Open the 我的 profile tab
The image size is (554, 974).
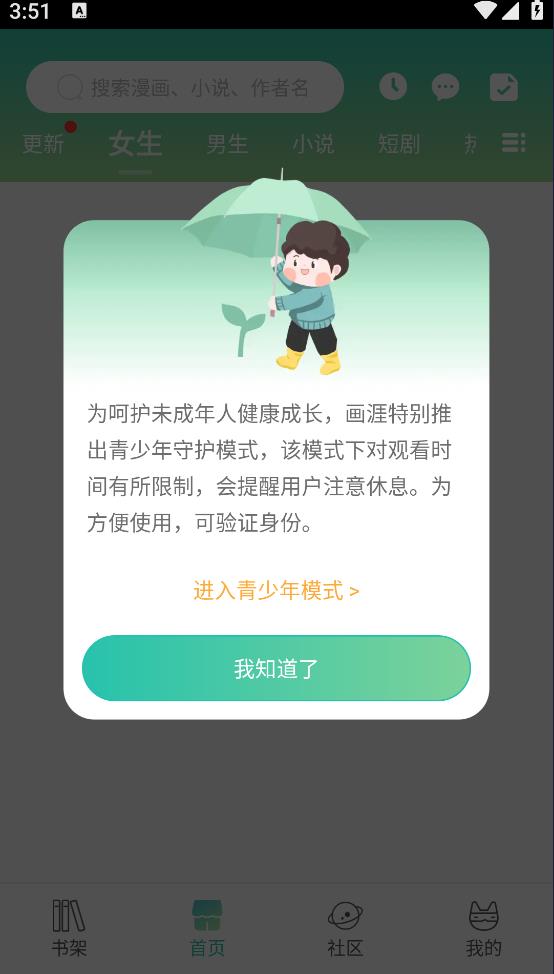point(484,928)
